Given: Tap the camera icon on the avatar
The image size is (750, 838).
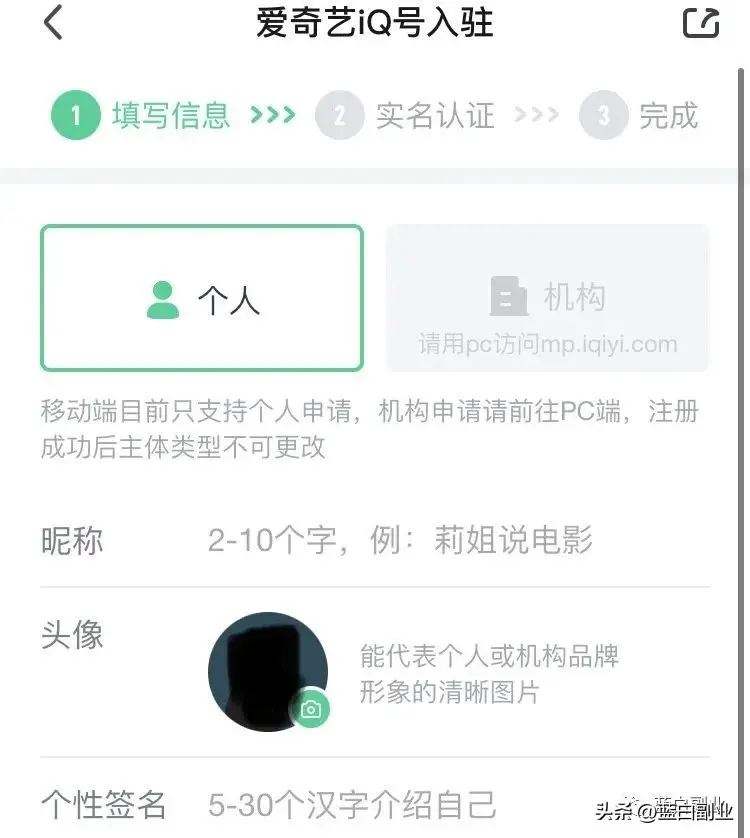Looking at the screenshot, I should 312,709.
